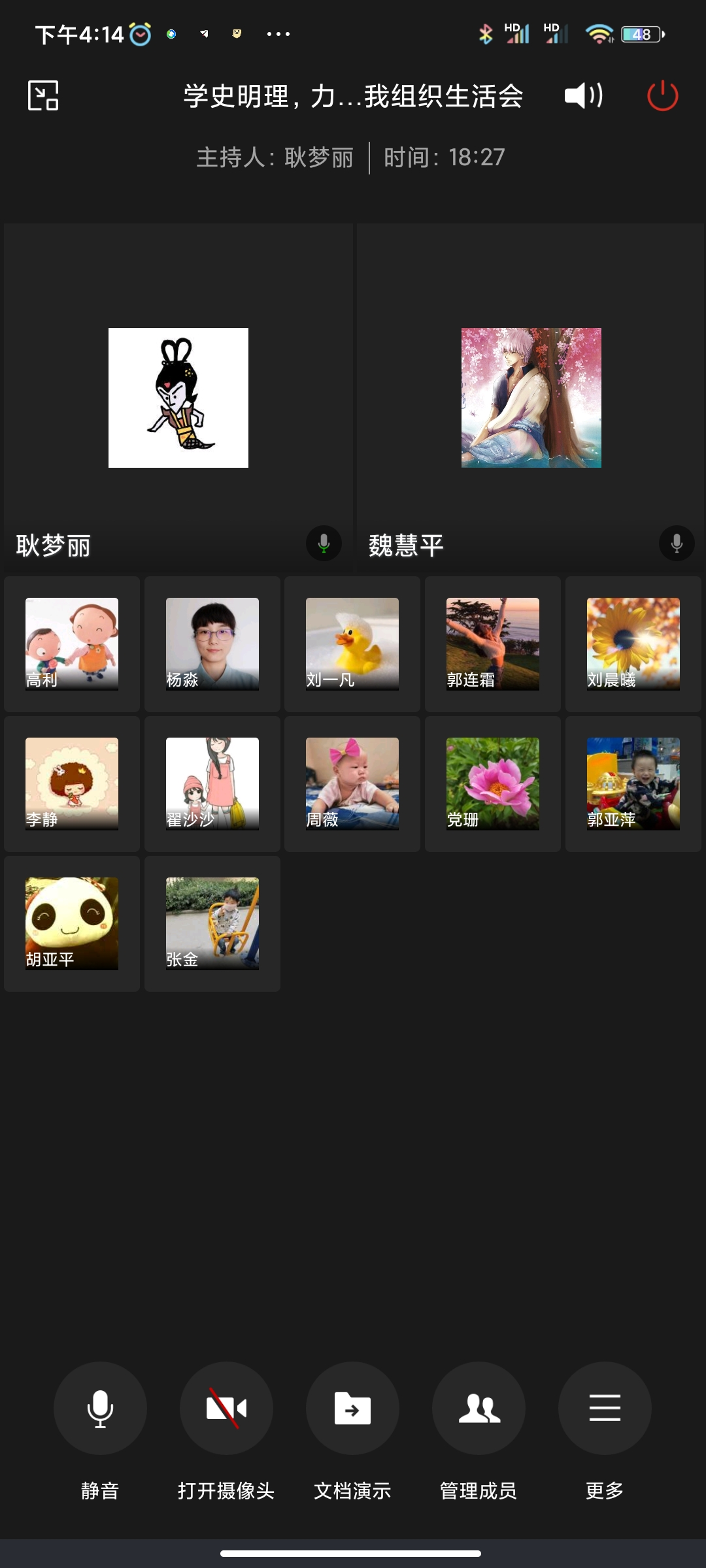Select participant 周薇's tile
Viewport: 706px width, 1568px height.
(352, 784)
